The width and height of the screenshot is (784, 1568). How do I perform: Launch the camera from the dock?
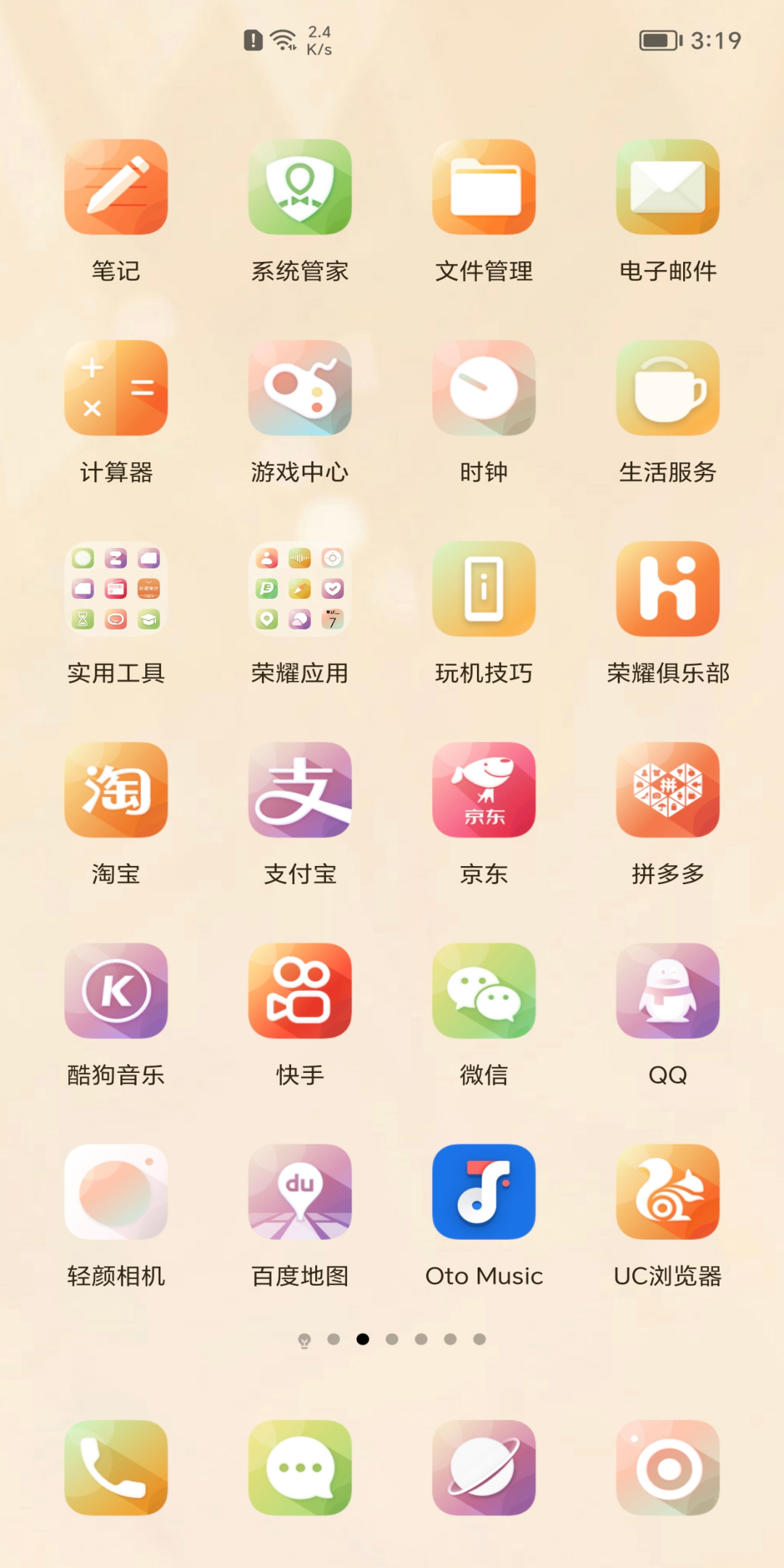coord(668,1468)
